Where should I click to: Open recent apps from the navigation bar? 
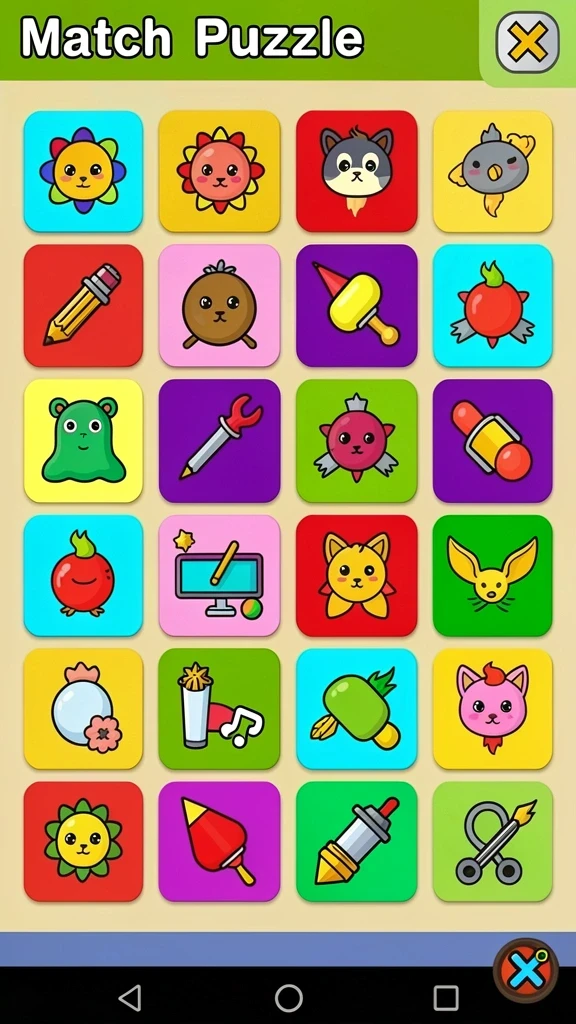pos(446,998)
